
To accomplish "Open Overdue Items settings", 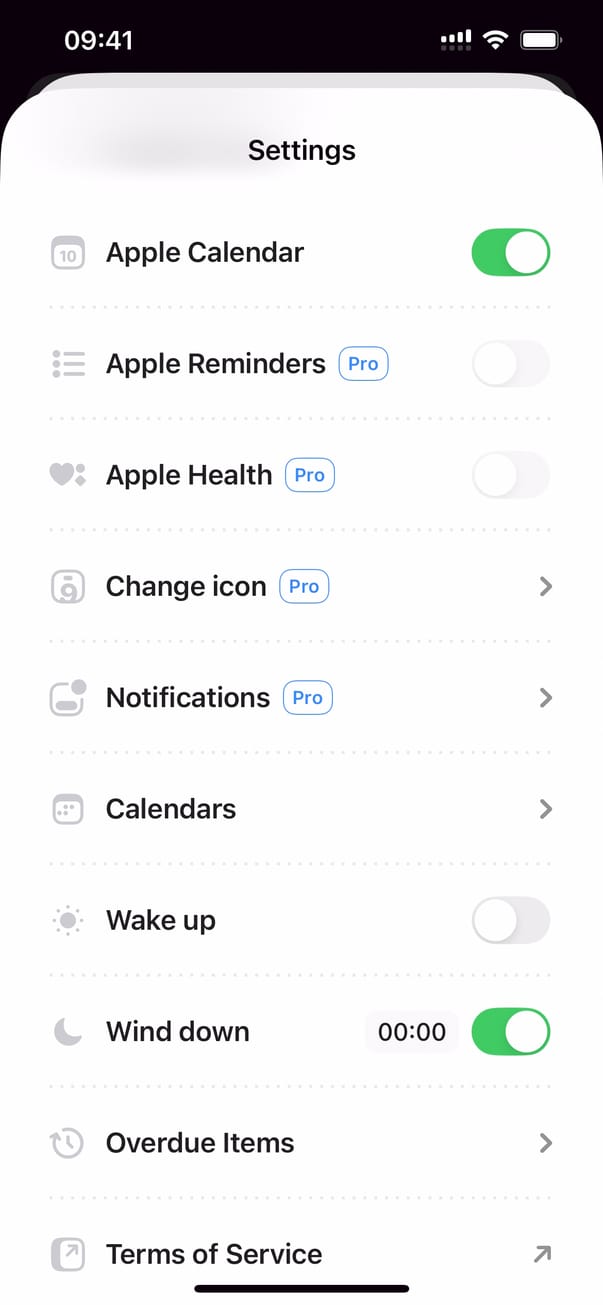I will [300, 1143].
